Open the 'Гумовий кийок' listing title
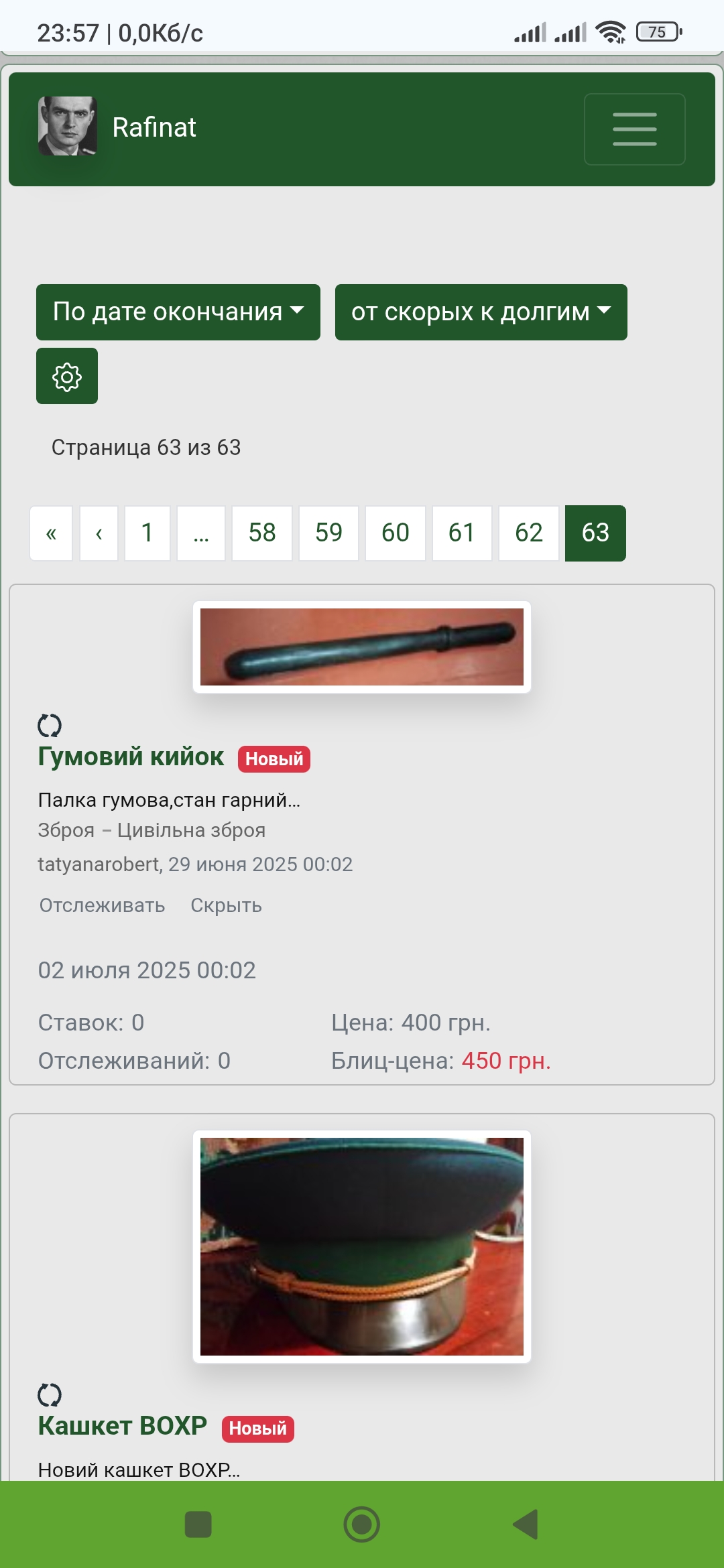724x1568 pixels. [x=131, y=757]
